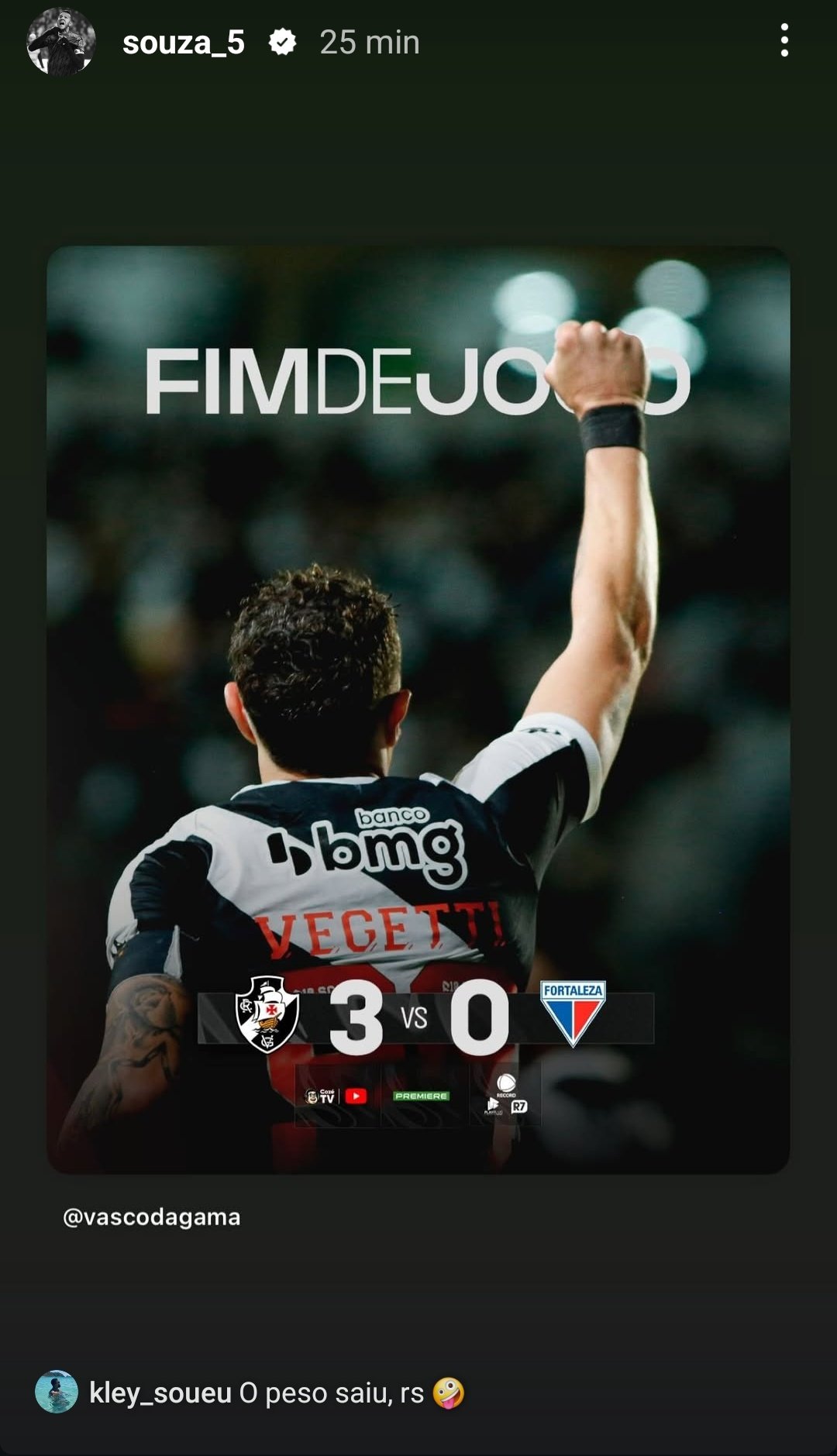Open kley_soueu's profile avatar

pyautogui.click(x=57, y=1392)
